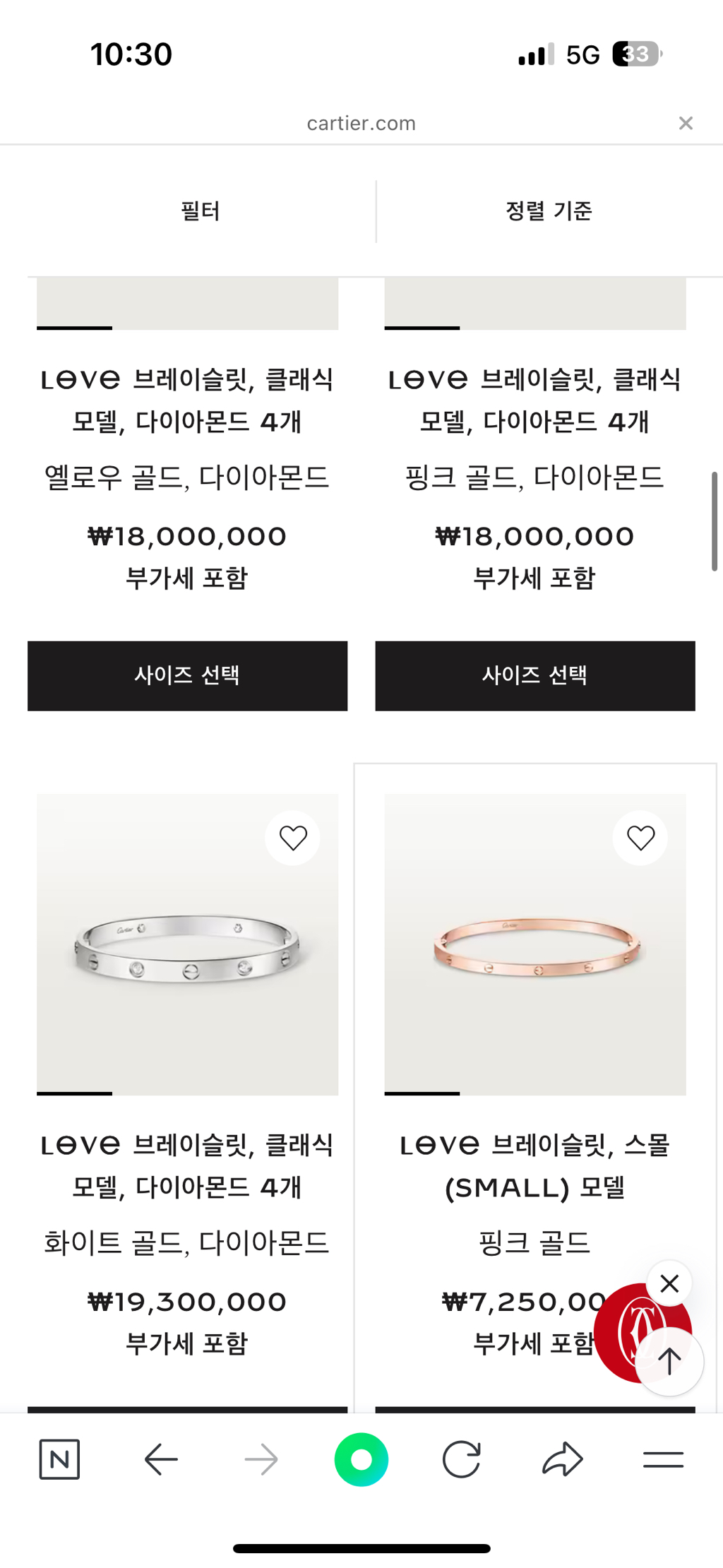This screenshot has height=1568, width=723.
Task: Go back to the previous page
Action: coord(161,1459)
